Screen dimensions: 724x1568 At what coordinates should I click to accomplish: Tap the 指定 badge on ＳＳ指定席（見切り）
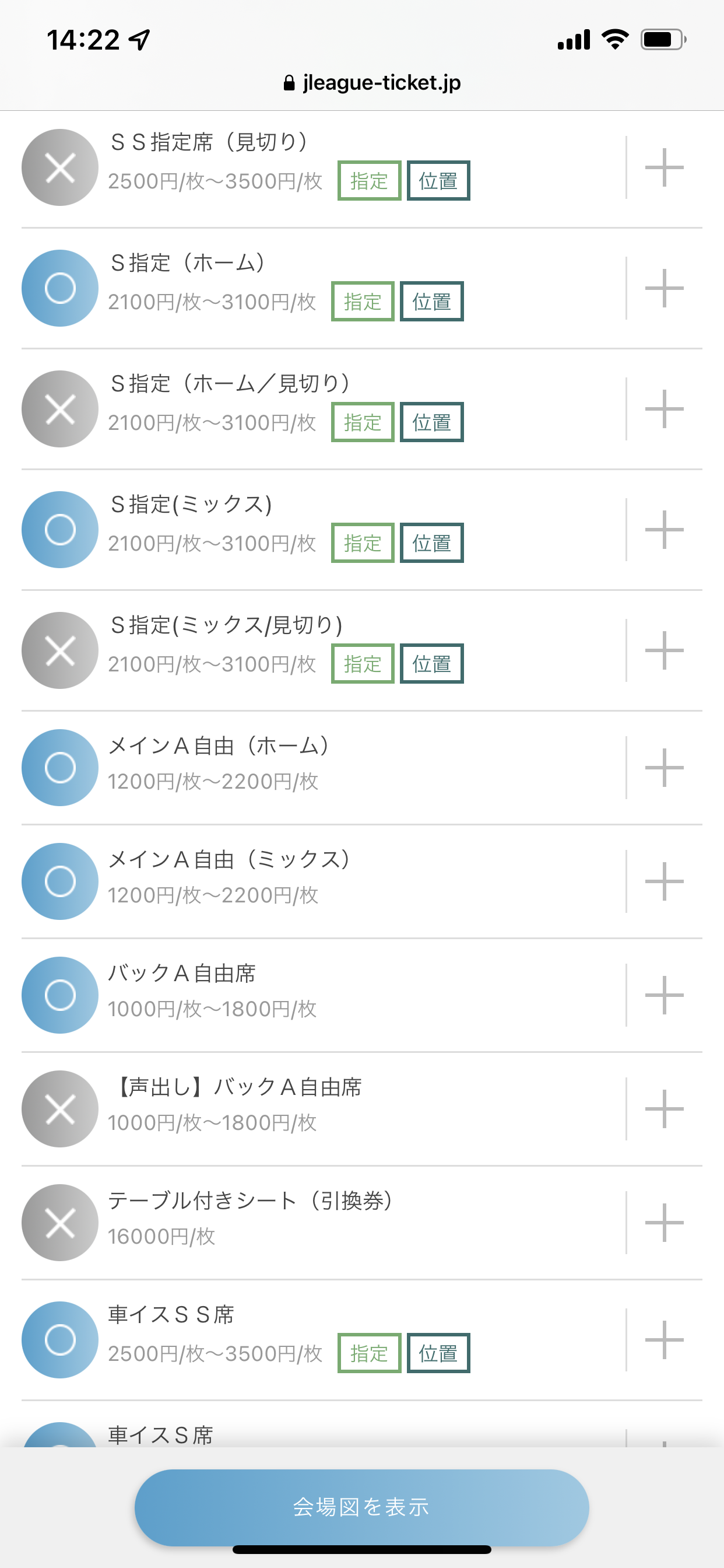(x=370, y=181)
